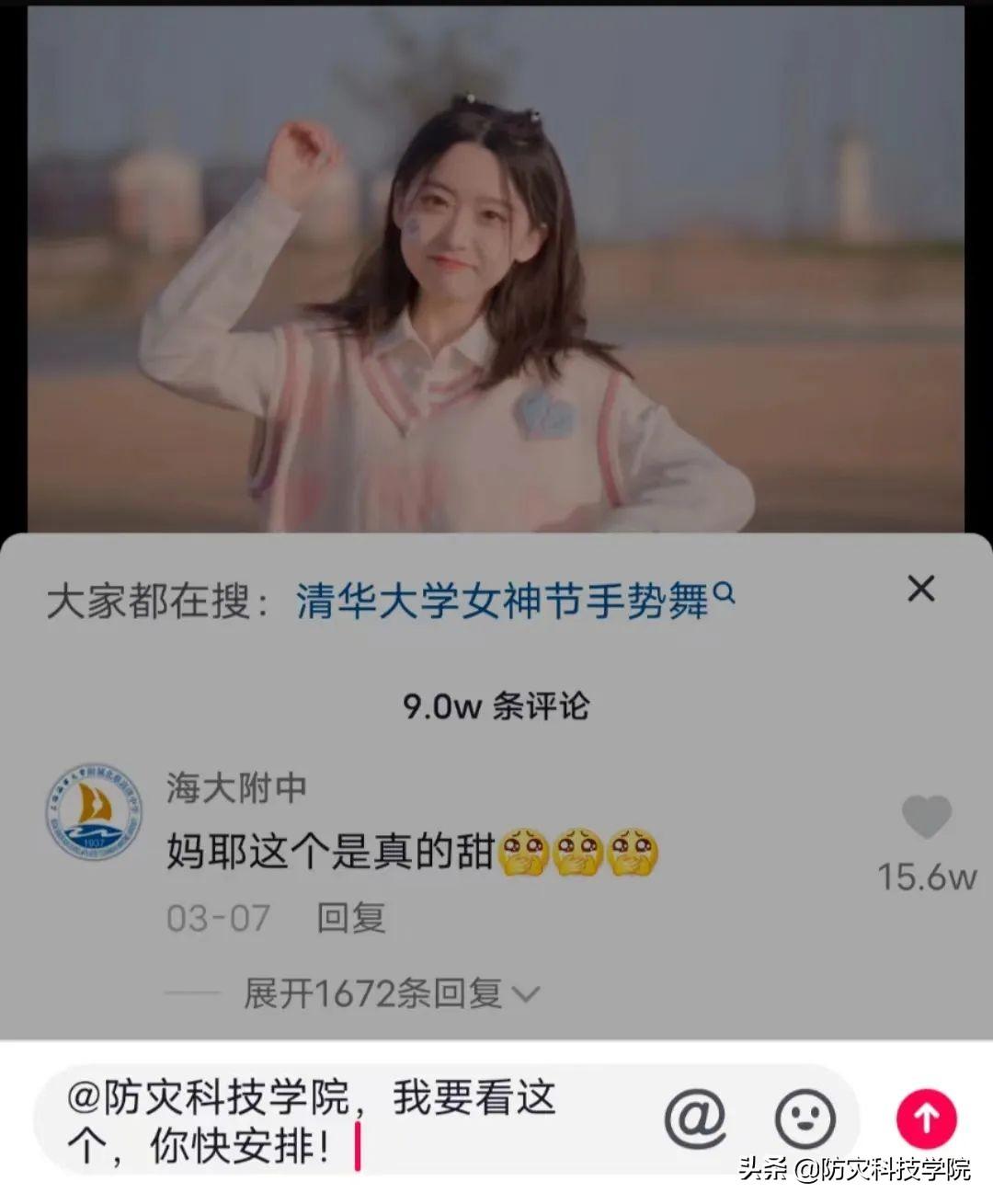Search 清华大学女神节手势舞 trending link

pos(513,602)
